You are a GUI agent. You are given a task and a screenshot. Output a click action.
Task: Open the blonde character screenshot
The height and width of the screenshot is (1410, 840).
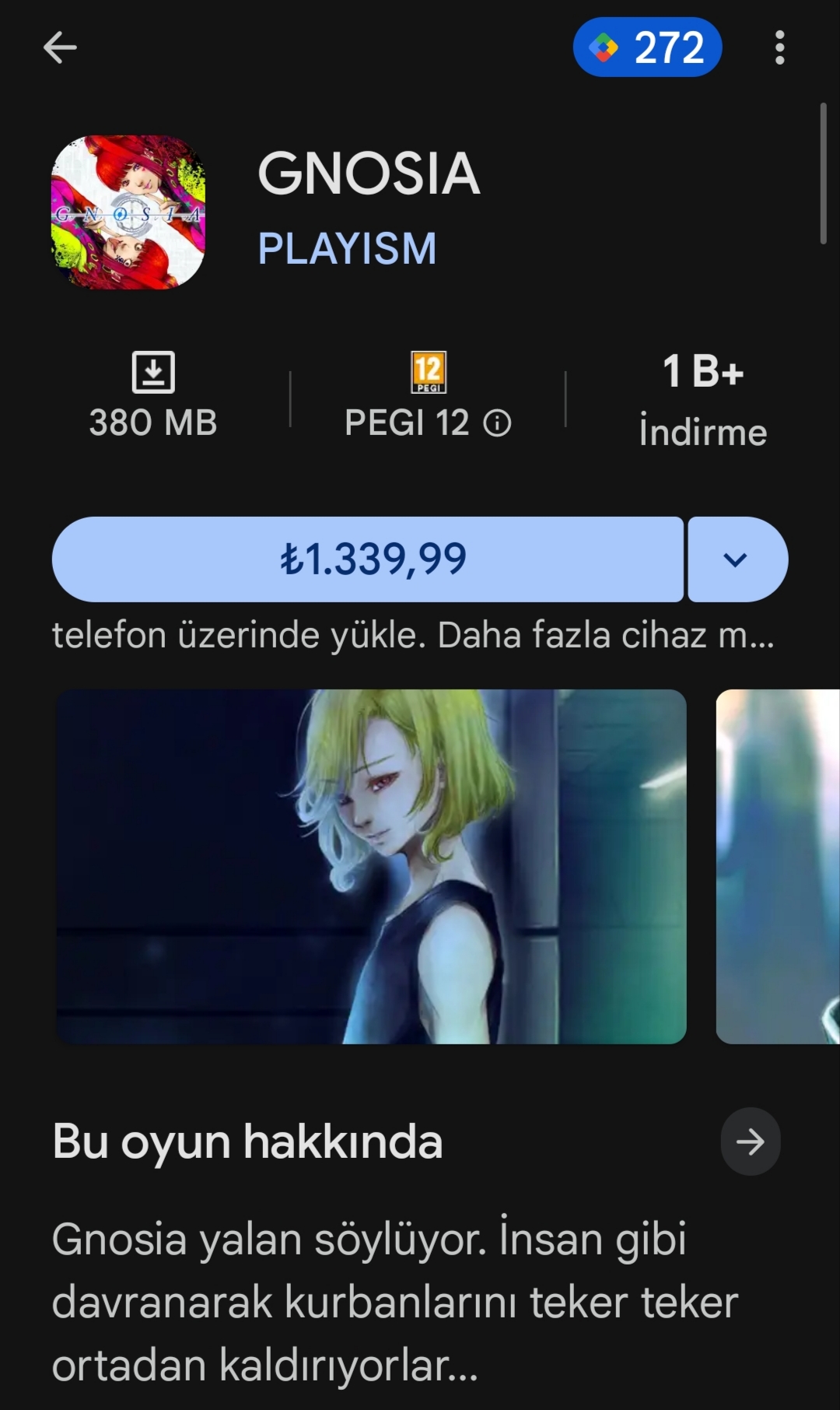tap(372, 866)
